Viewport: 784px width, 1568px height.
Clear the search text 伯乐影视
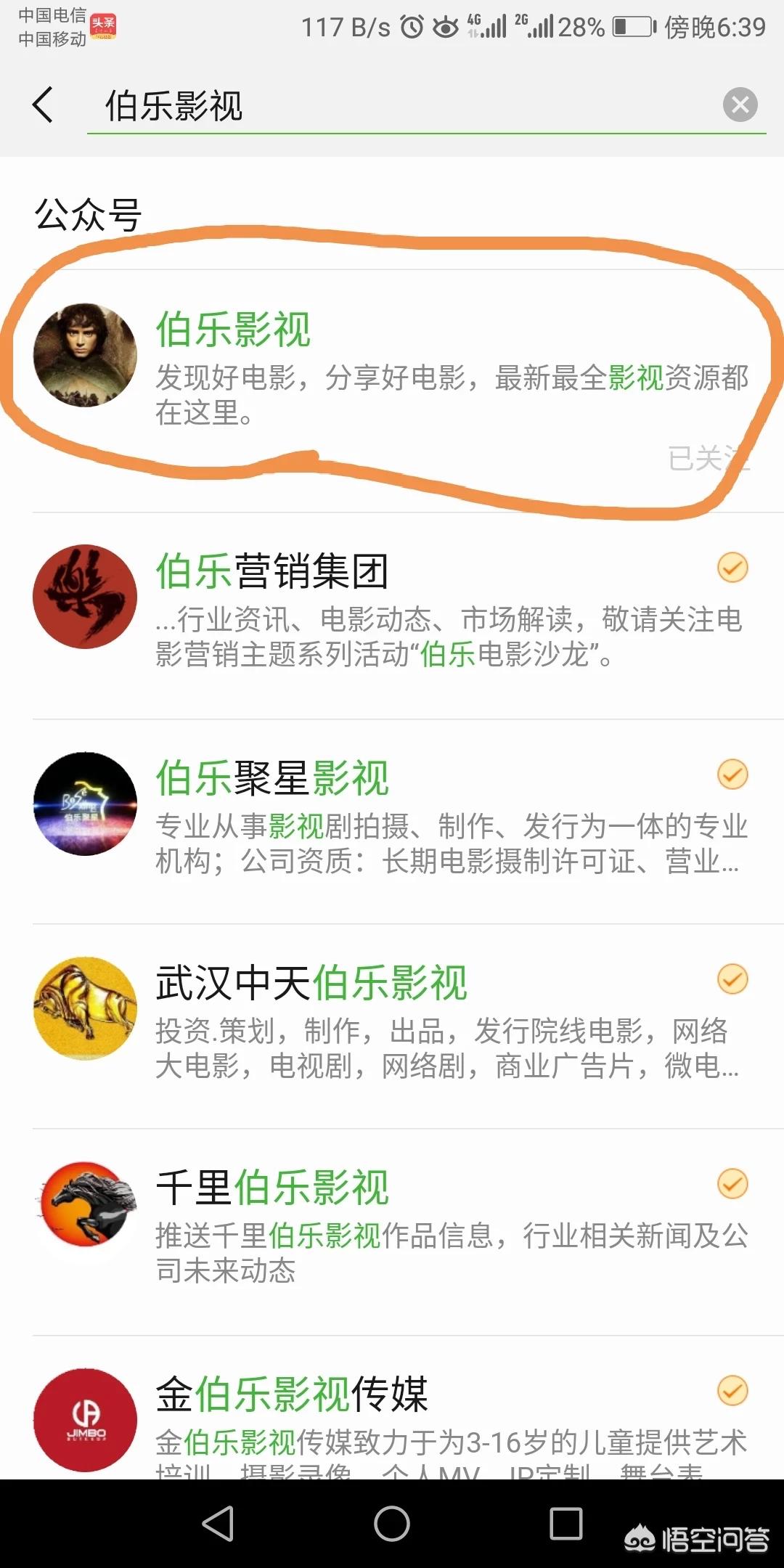pos(740,105)
